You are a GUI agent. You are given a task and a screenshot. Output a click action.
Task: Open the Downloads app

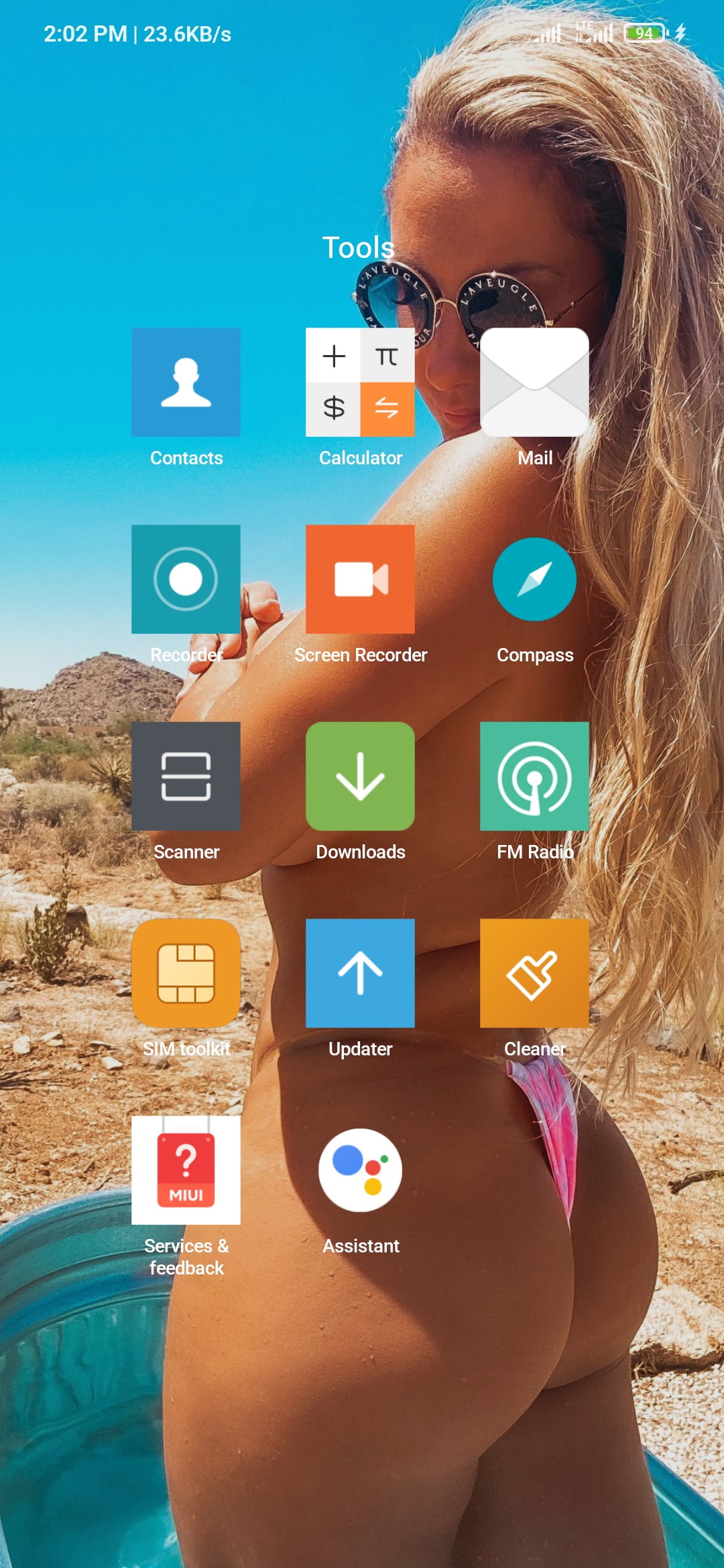[x=360, y=777]
